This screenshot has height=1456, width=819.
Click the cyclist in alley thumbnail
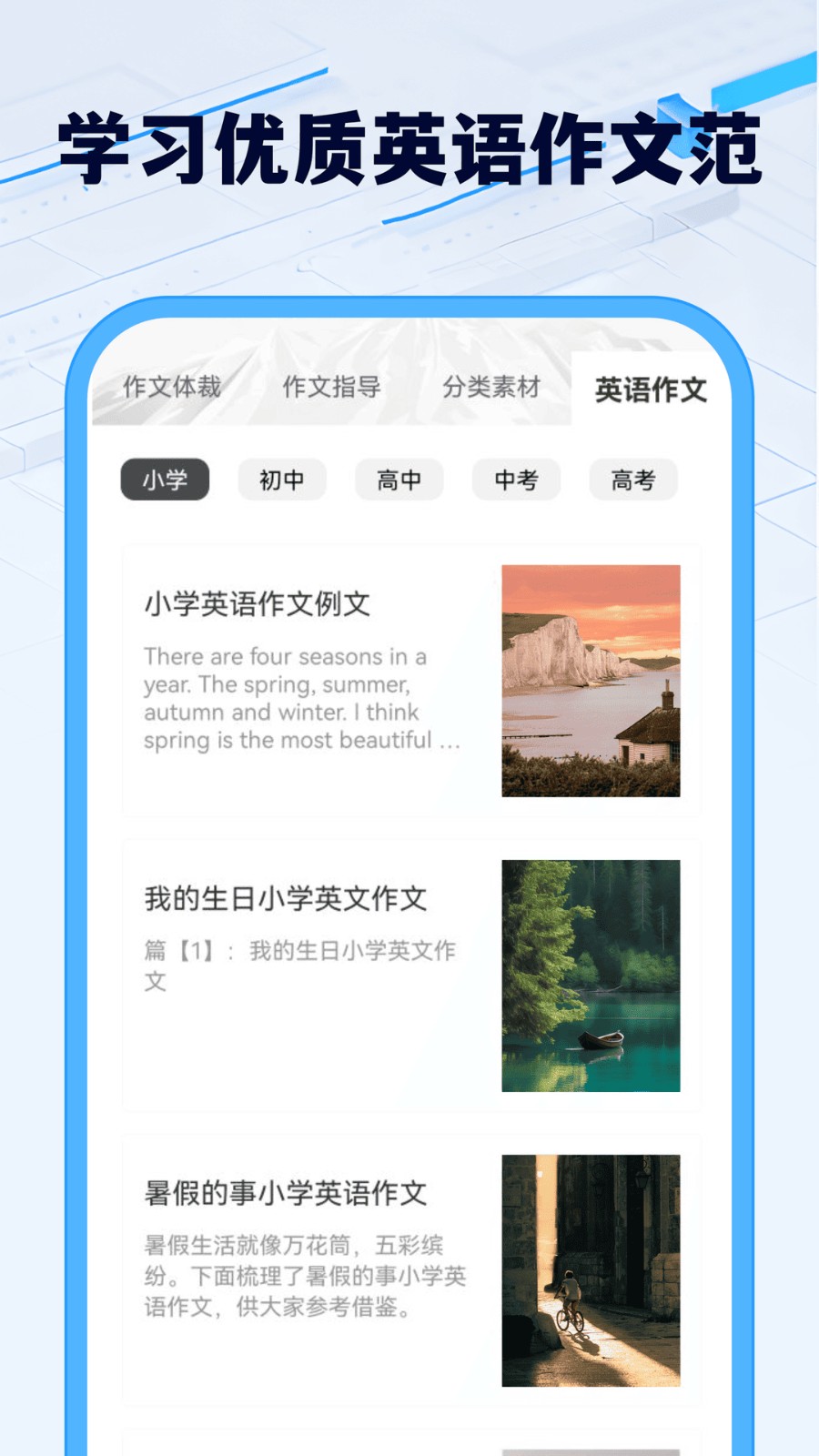[x=591, y=1269]
